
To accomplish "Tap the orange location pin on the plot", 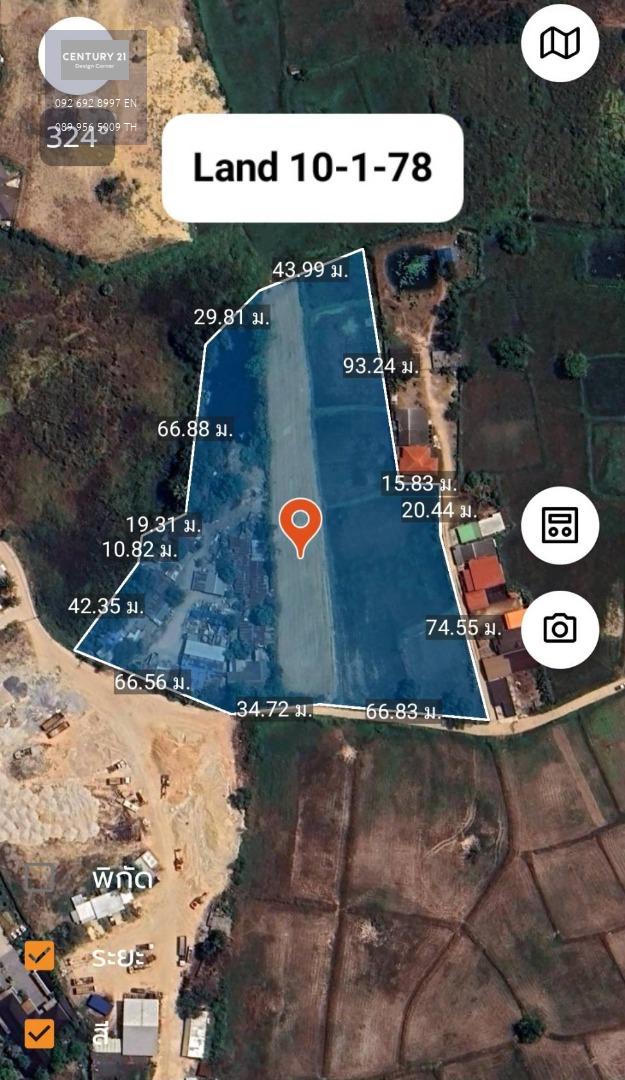I will coord(300,528).
